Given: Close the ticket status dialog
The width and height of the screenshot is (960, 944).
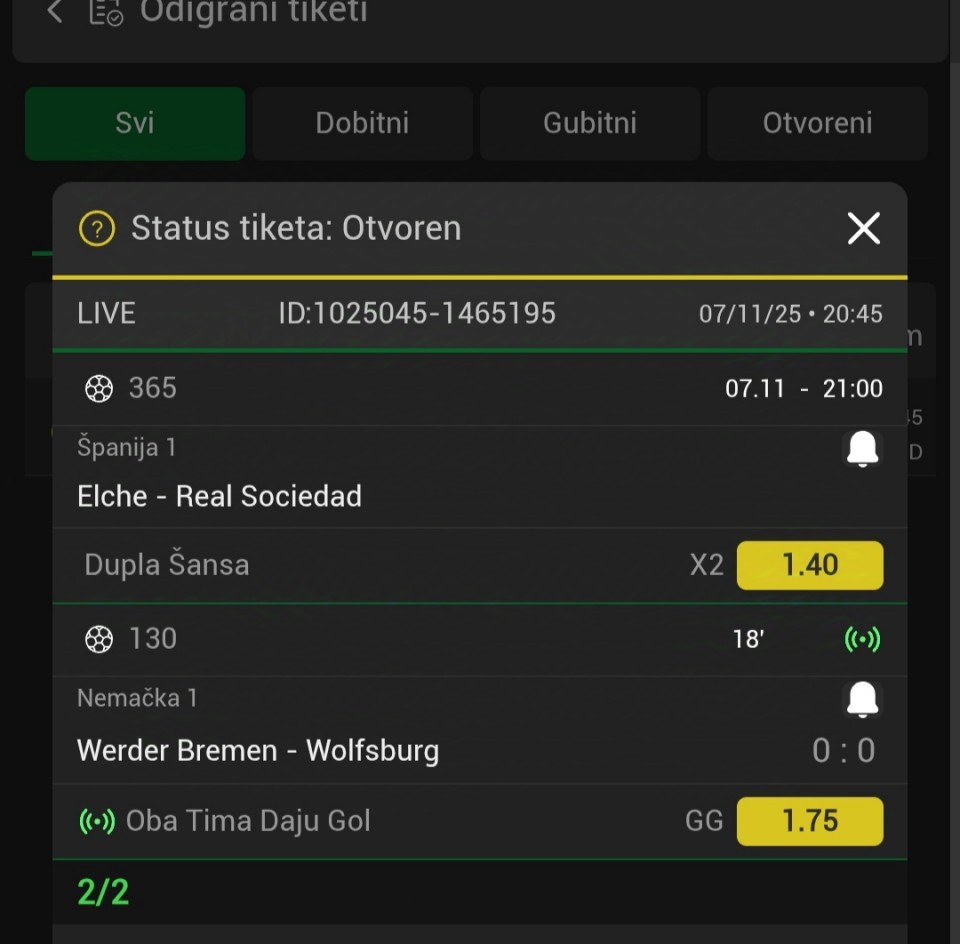Looking at the screenshot, I should click(863, 228).
